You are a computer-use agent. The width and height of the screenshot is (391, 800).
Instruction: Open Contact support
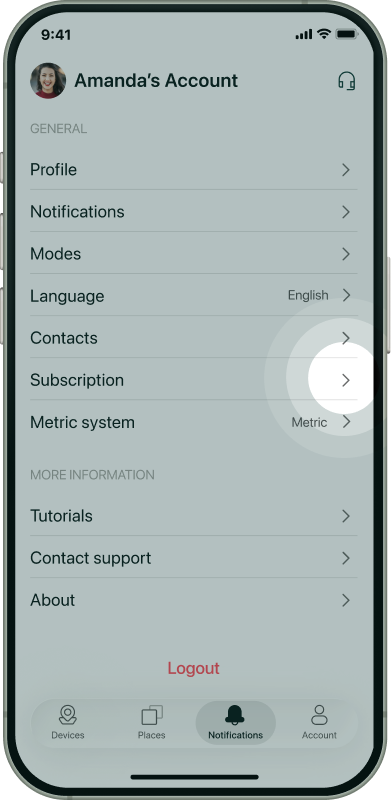[193, 558]
